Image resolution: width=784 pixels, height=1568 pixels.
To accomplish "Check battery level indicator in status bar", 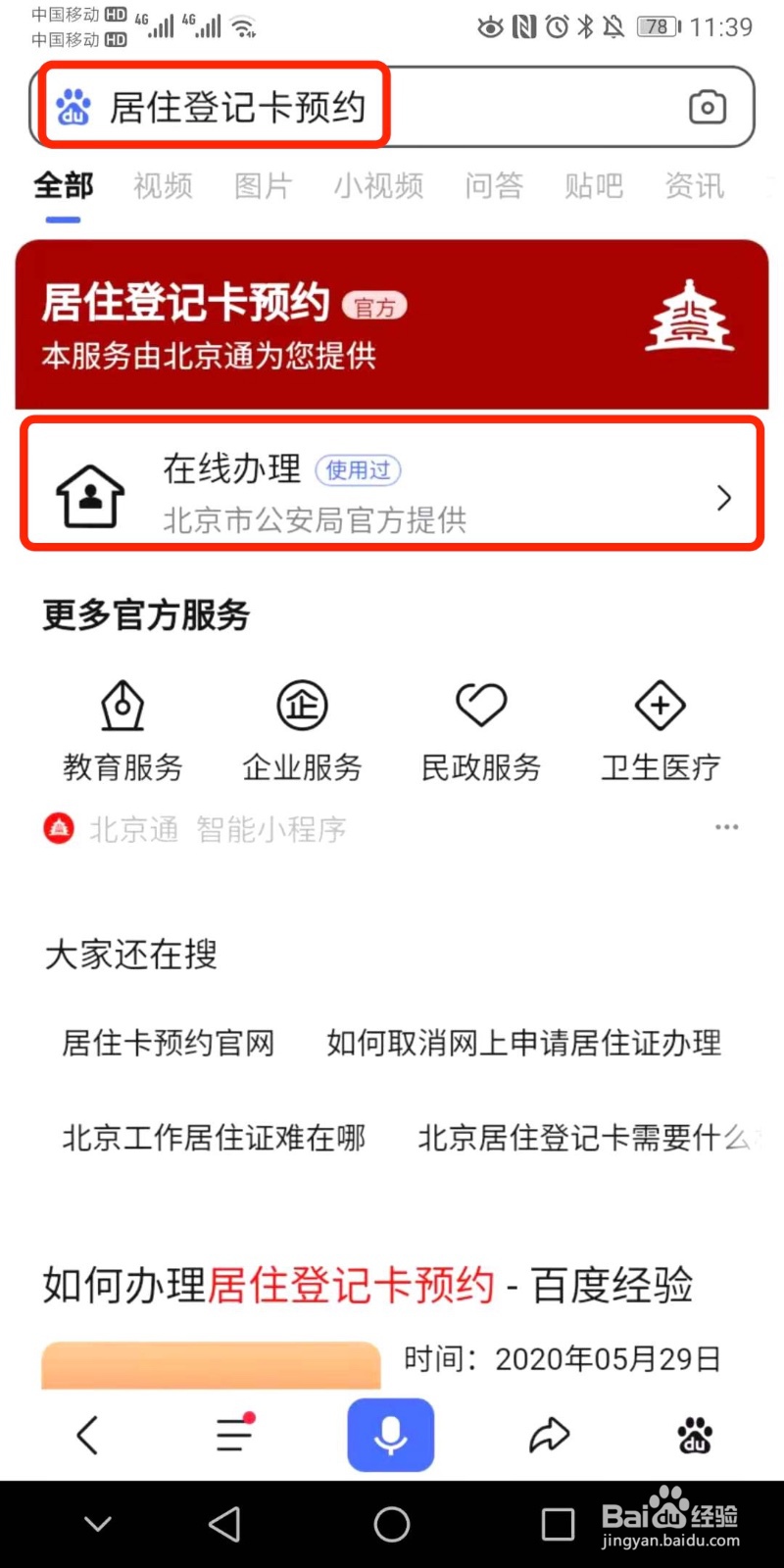I will coord(659,26).
